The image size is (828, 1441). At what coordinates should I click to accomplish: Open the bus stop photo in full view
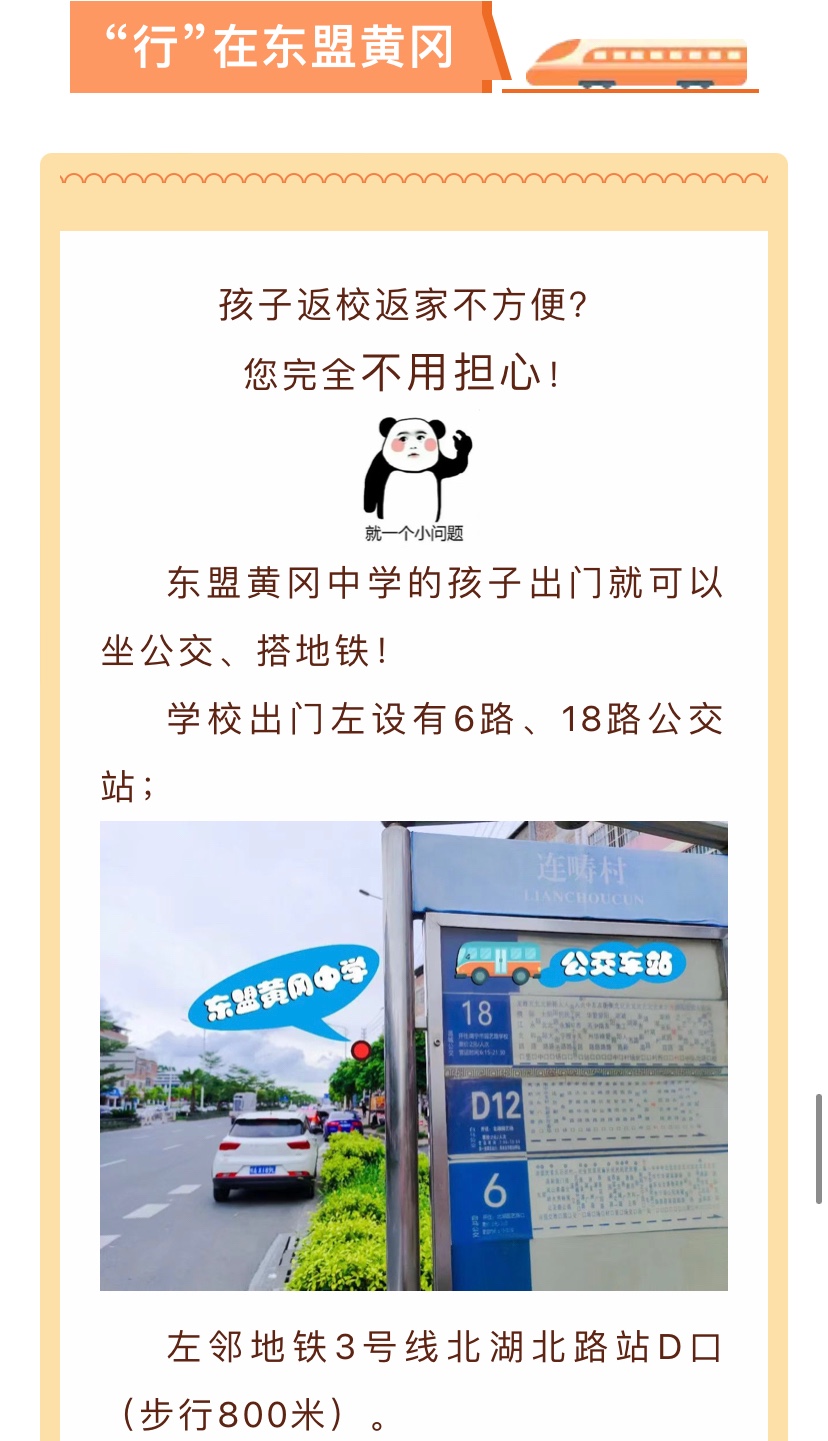(x=413, y=1055)
